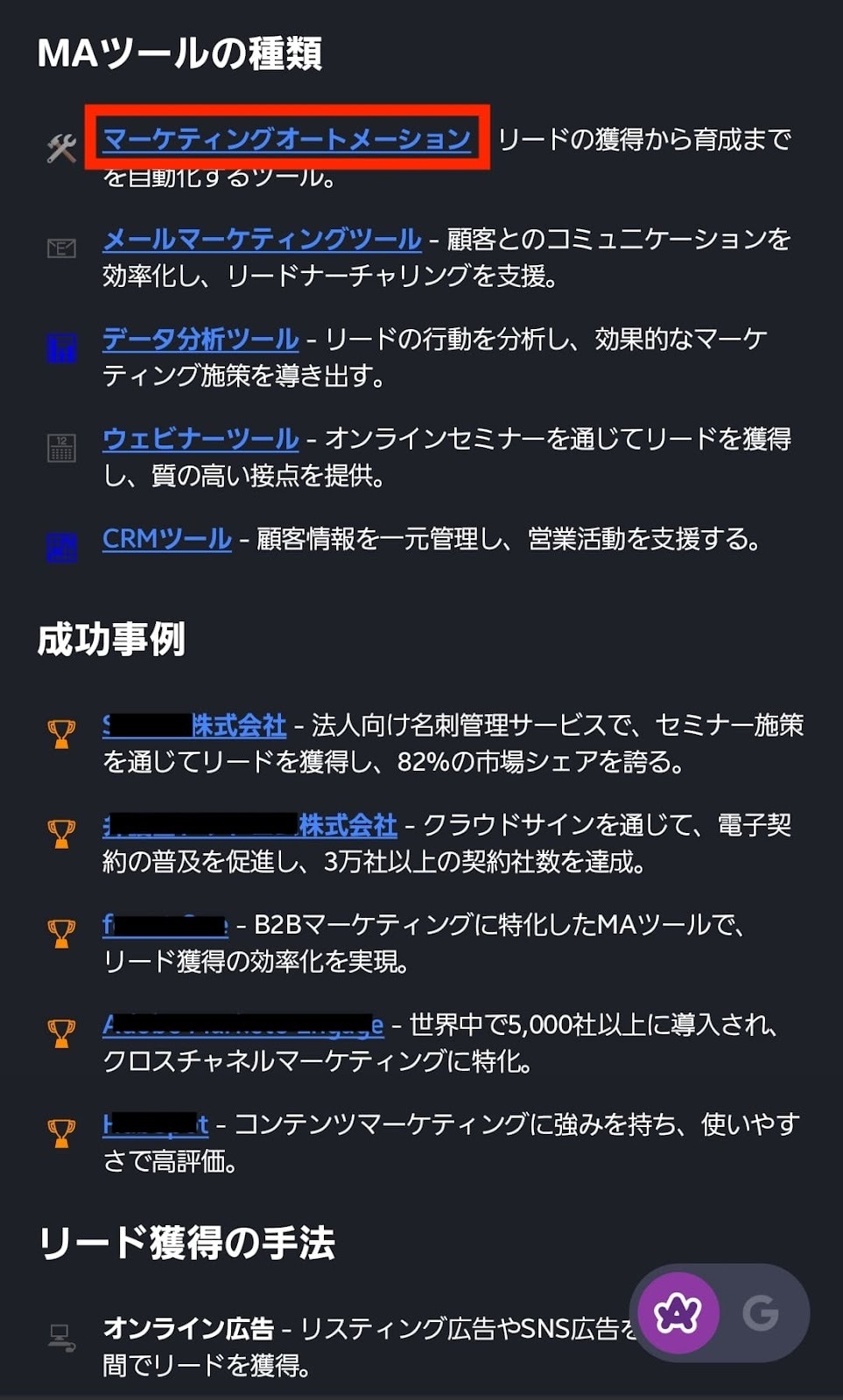Open the メールマーケティングツール link

(x=262, y=238)
